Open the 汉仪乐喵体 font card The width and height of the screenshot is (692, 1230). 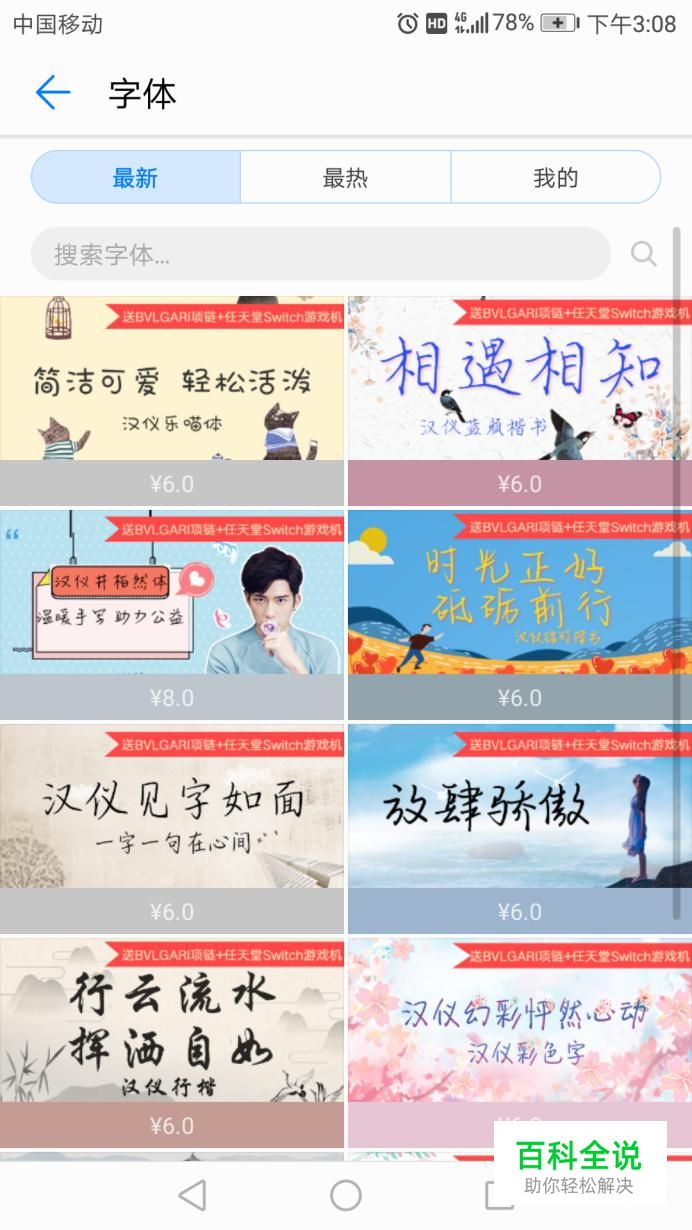click(172, 401)
